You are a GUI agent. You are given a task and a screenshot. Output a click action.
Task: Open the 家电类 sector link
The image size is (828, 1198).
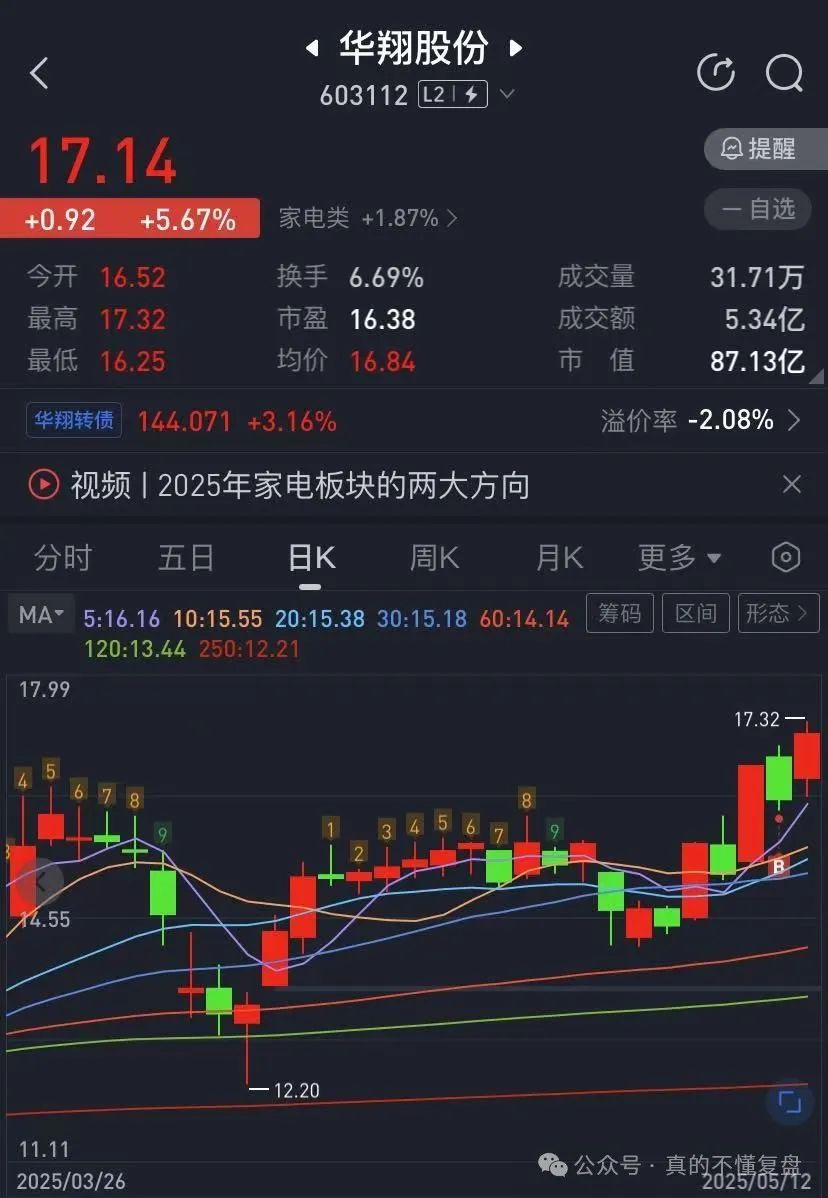click(368, 218)
